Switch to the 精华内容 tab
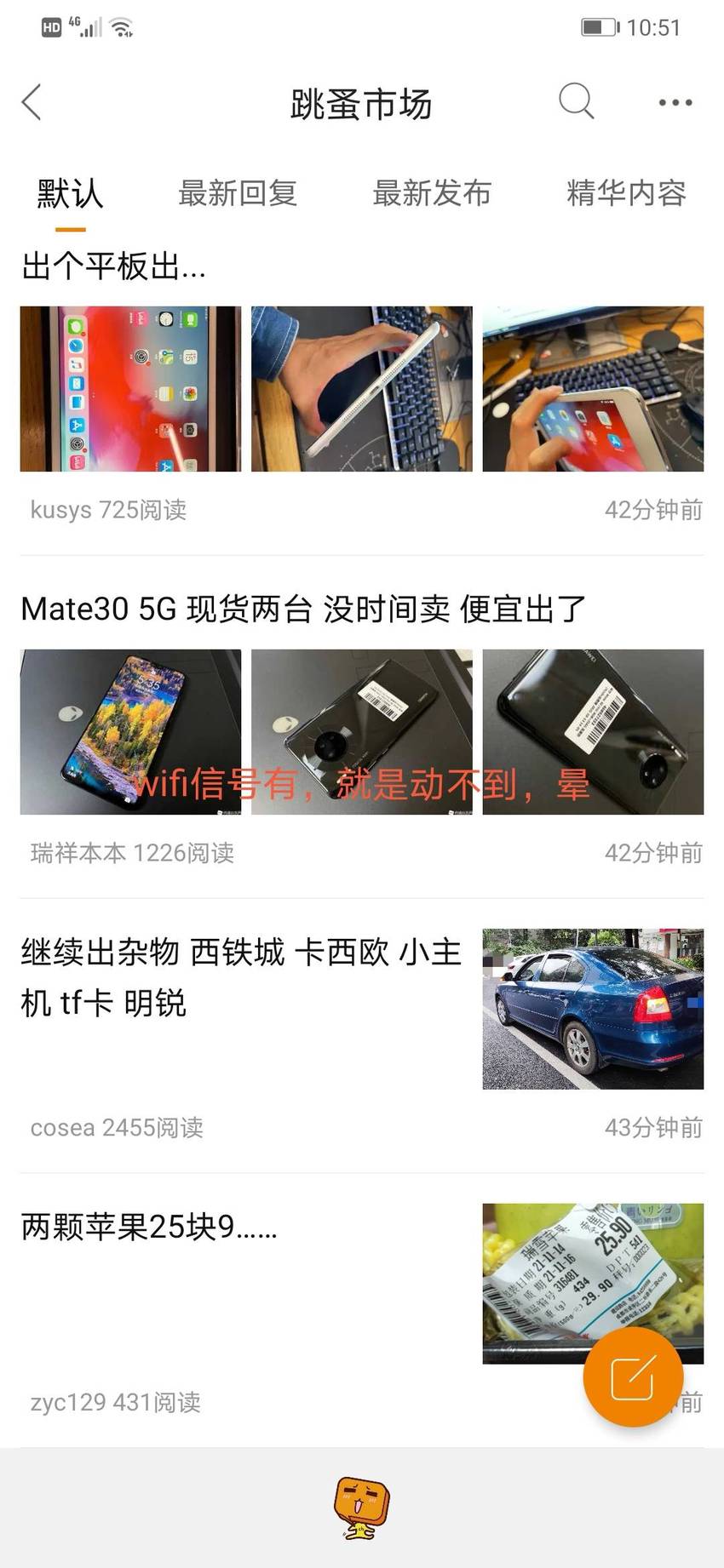 tap(627, 193)
